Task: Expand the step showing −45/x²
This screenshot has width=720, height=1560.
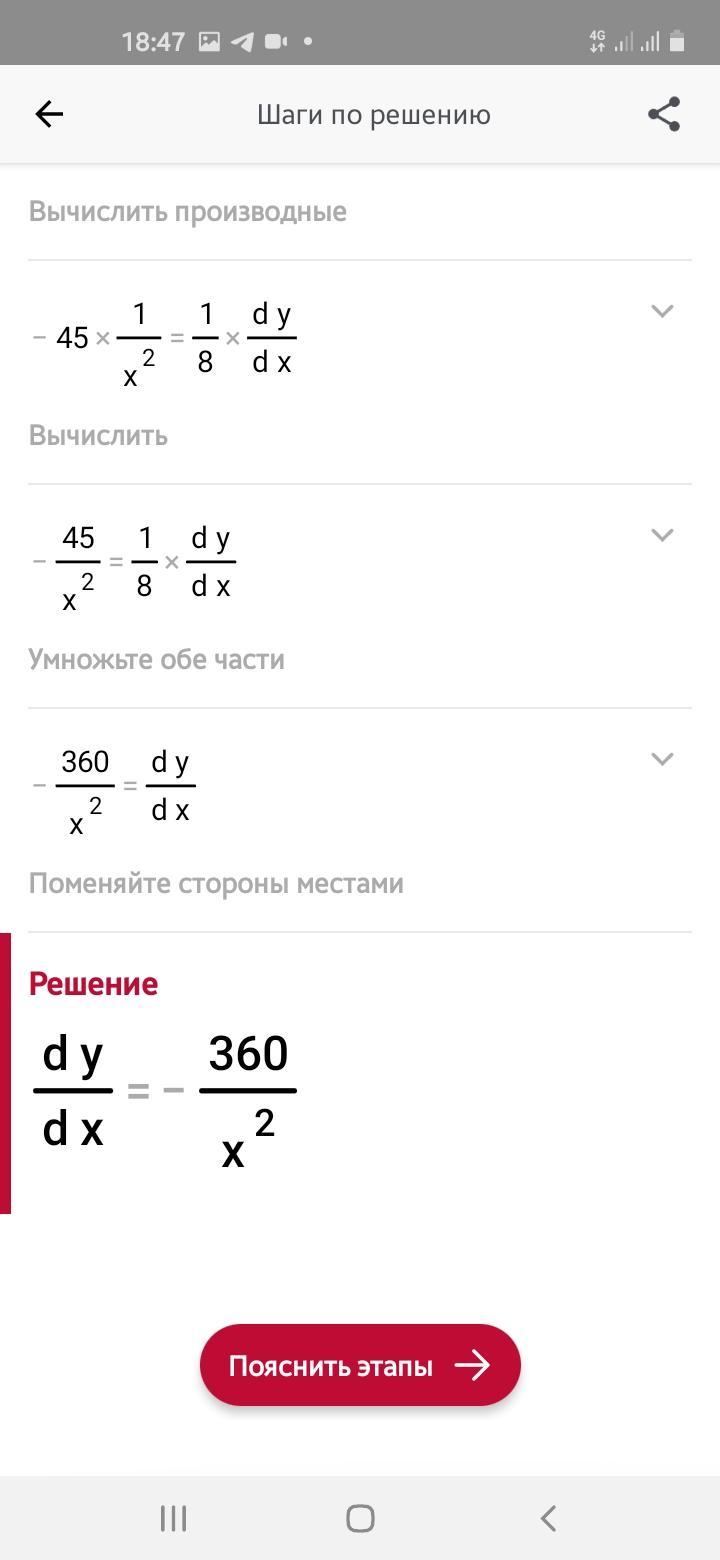Action: click(662, 535)
